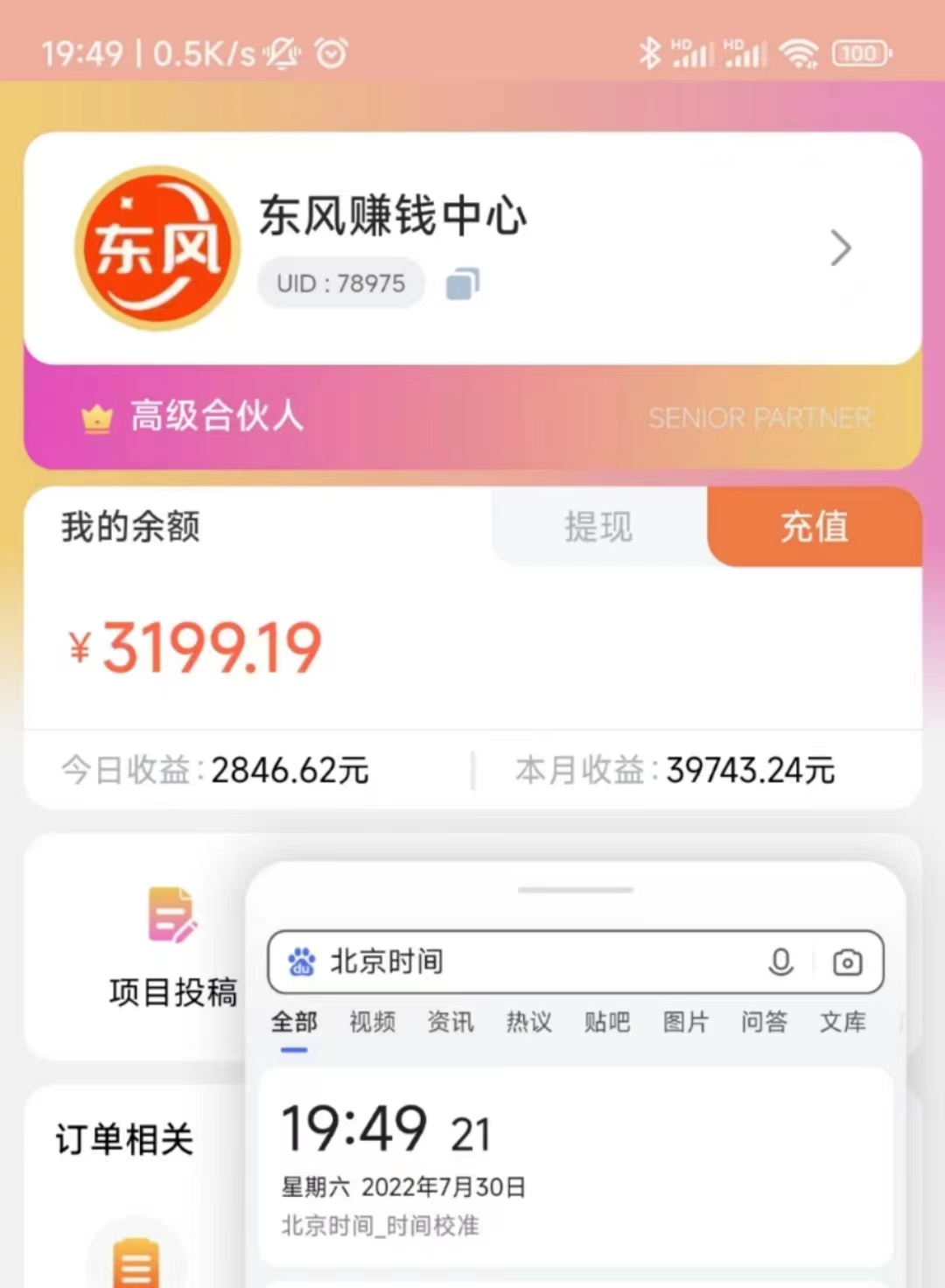Tap the alarm clock icon in status bar
This screenshot has height=1288, width=945.
point(329,52)
